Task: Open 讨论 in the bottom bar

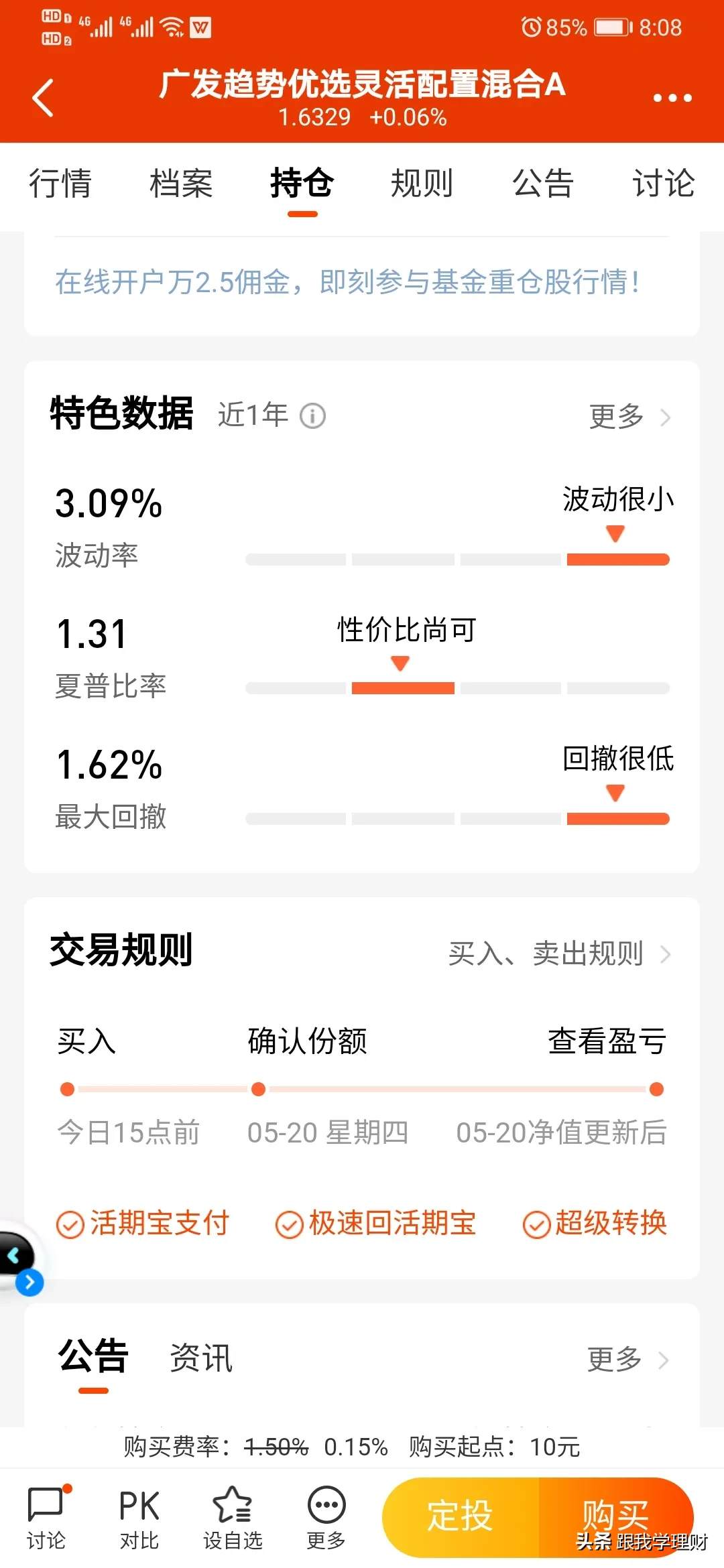Action: click(x=46, y=1517)
